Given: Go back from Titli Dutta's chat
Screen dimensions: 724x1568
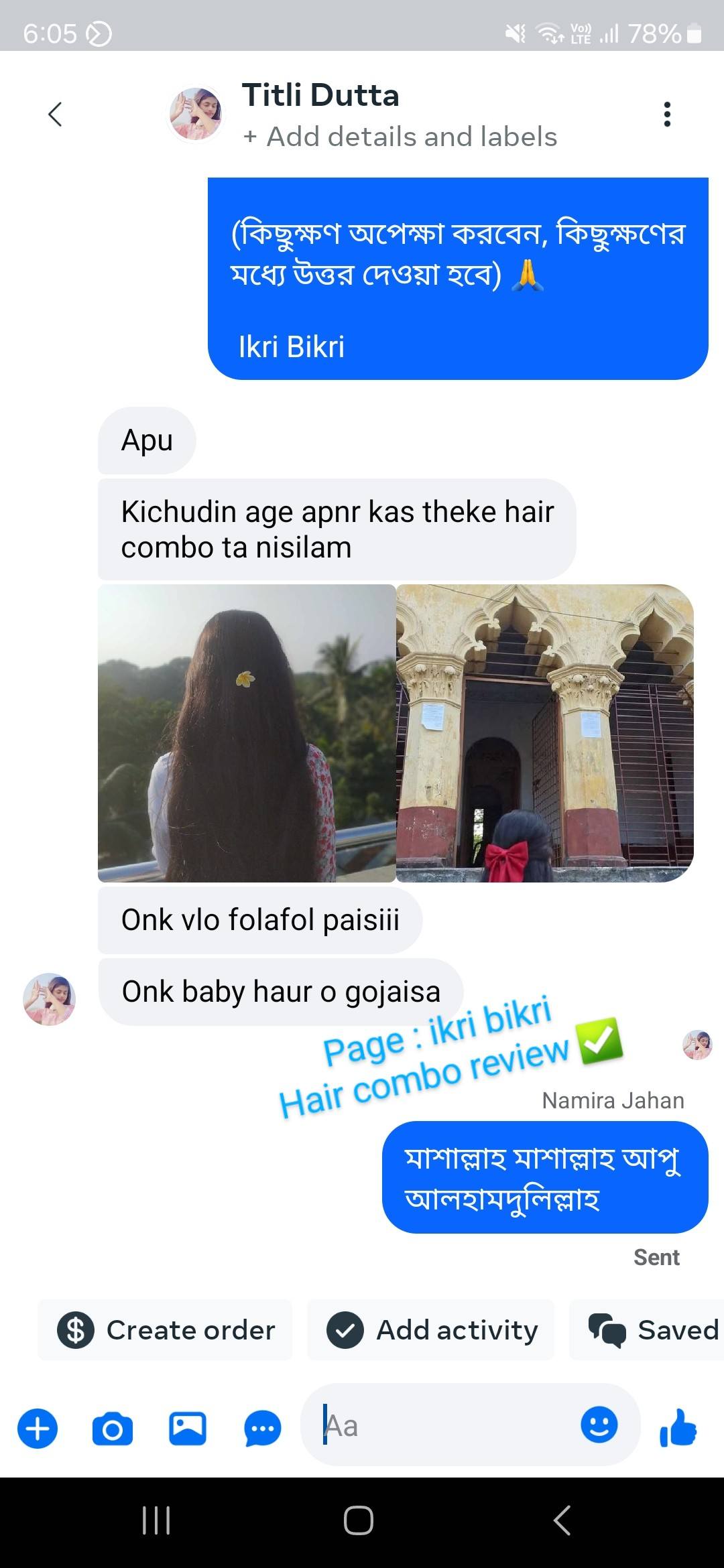Looking at the screenshot, I should [56, 115].
